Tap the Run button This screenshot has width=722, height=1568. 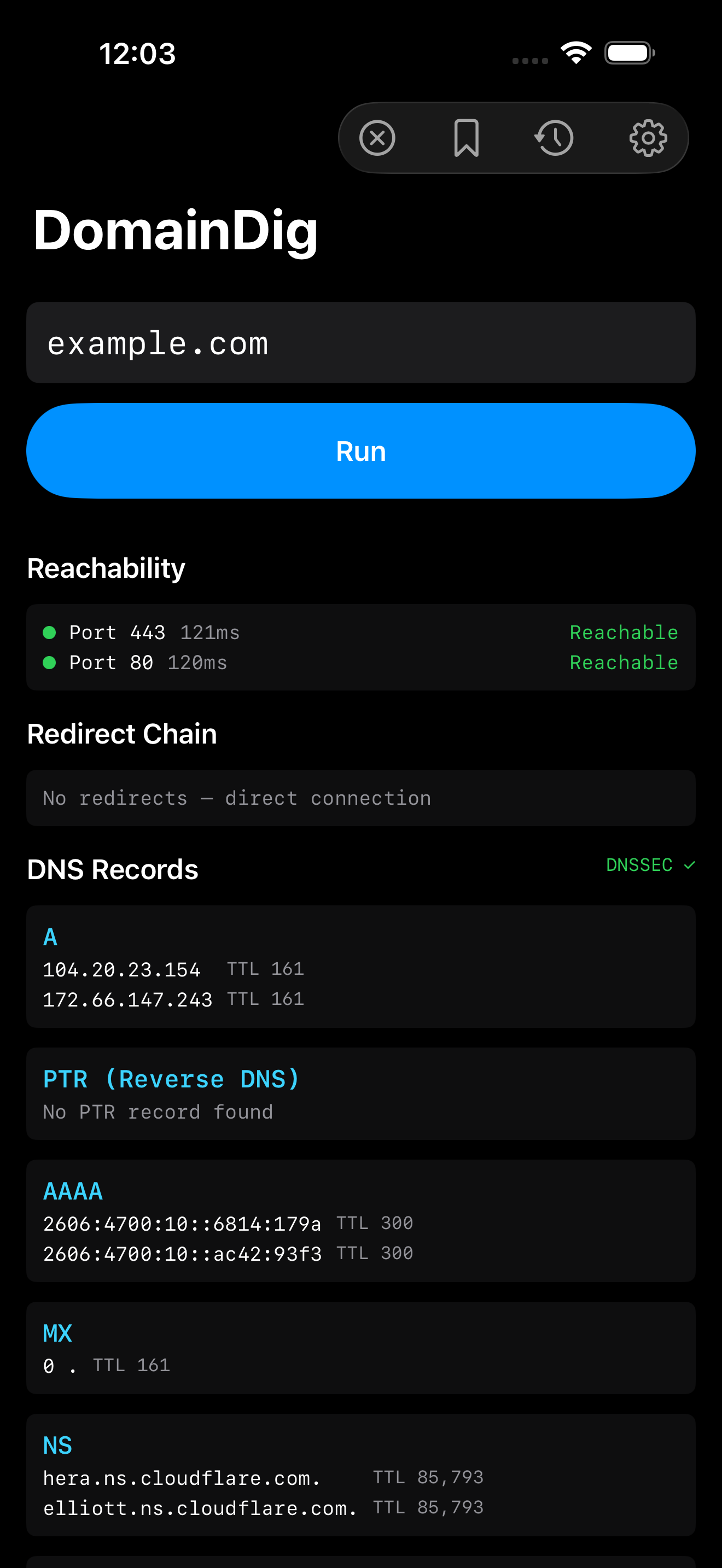[x=361, y=451]
